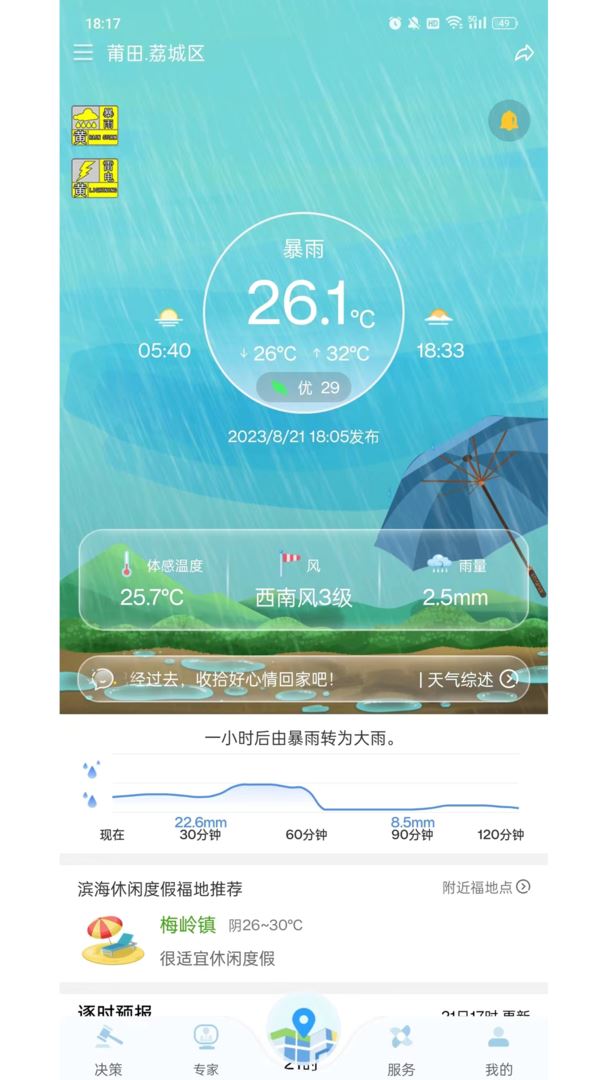This screenshot has width=607, height=1080.
Task: Tap the 莆田.荔城区 location name
Action: [156, 53]
